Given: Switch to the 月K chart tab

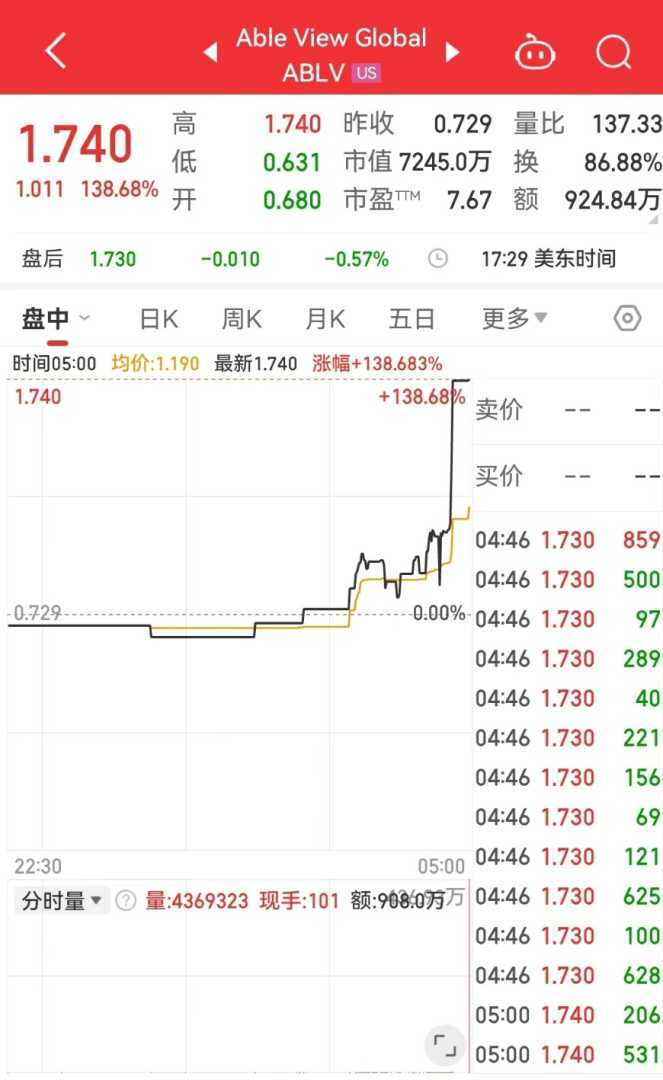Looking at the screenshot, I should coord(325,319).
